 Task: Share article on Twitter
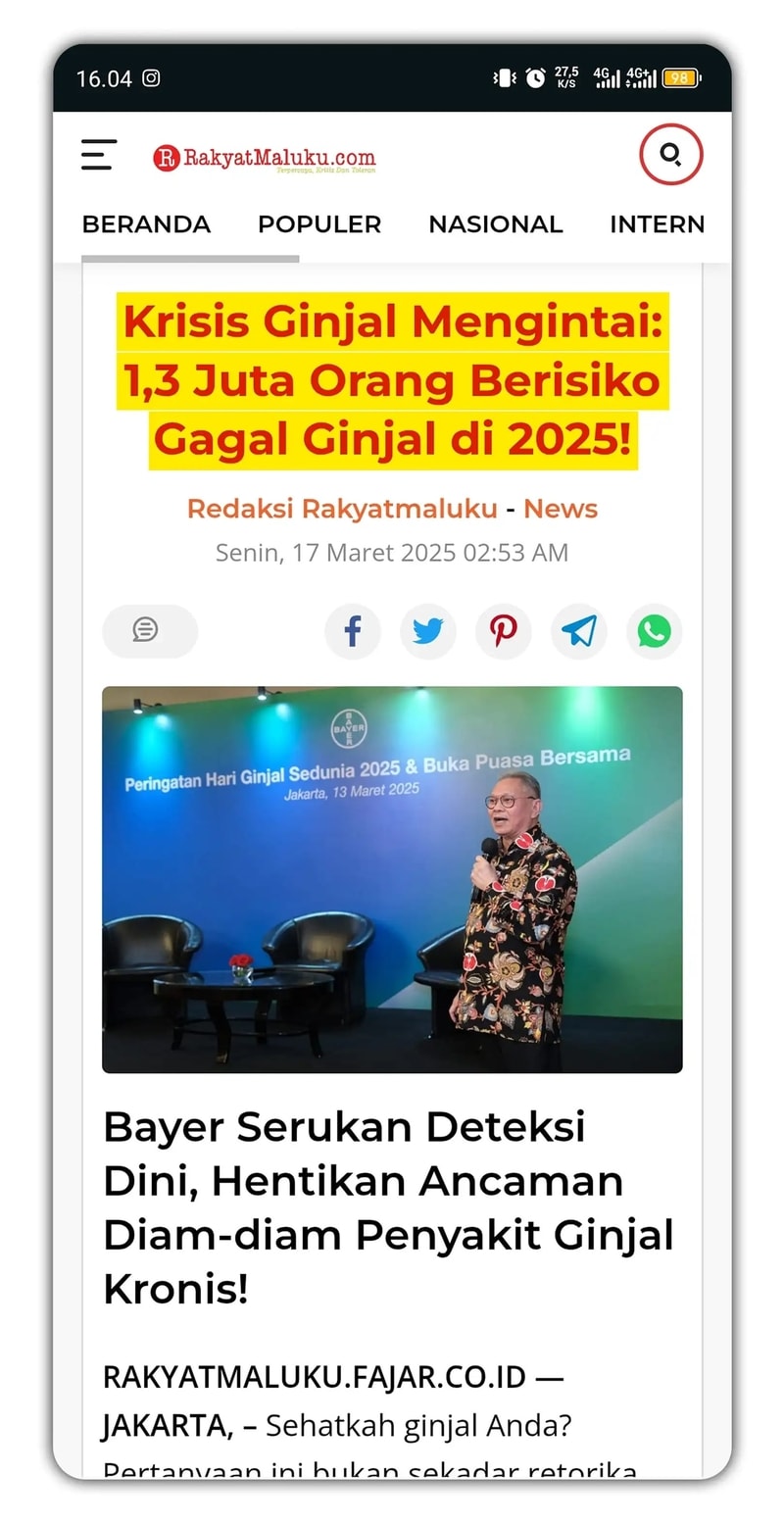coord(428,631)
